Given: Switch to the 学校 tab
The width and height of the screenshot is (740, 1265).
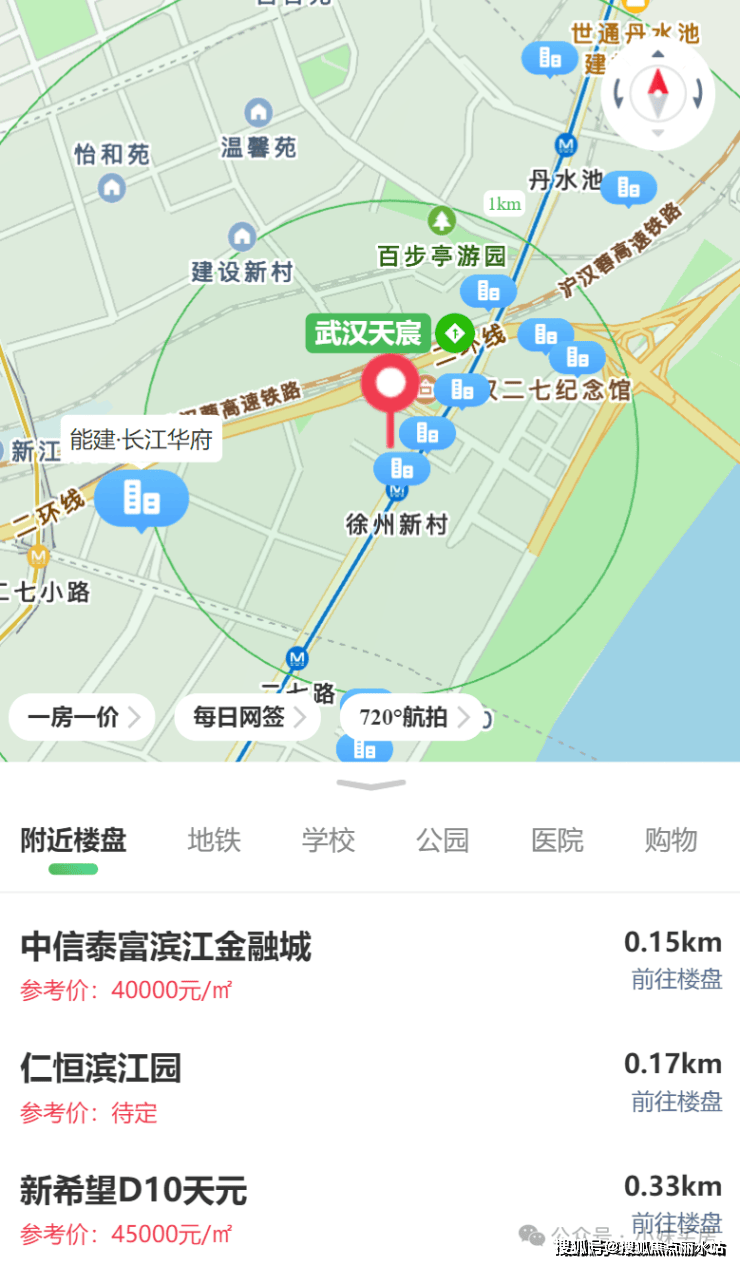Looking at the screenshot, I should point(328,840).
